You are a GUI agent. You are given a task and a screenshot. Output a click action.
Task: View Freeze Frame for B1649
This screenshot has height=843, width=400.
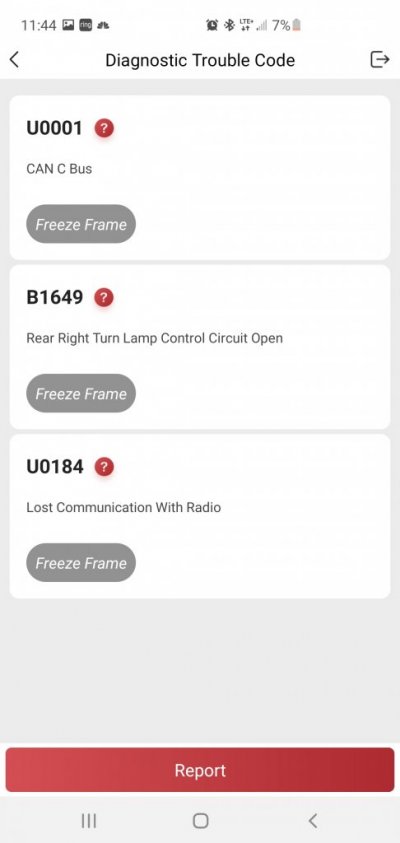(x=81, y=394)
